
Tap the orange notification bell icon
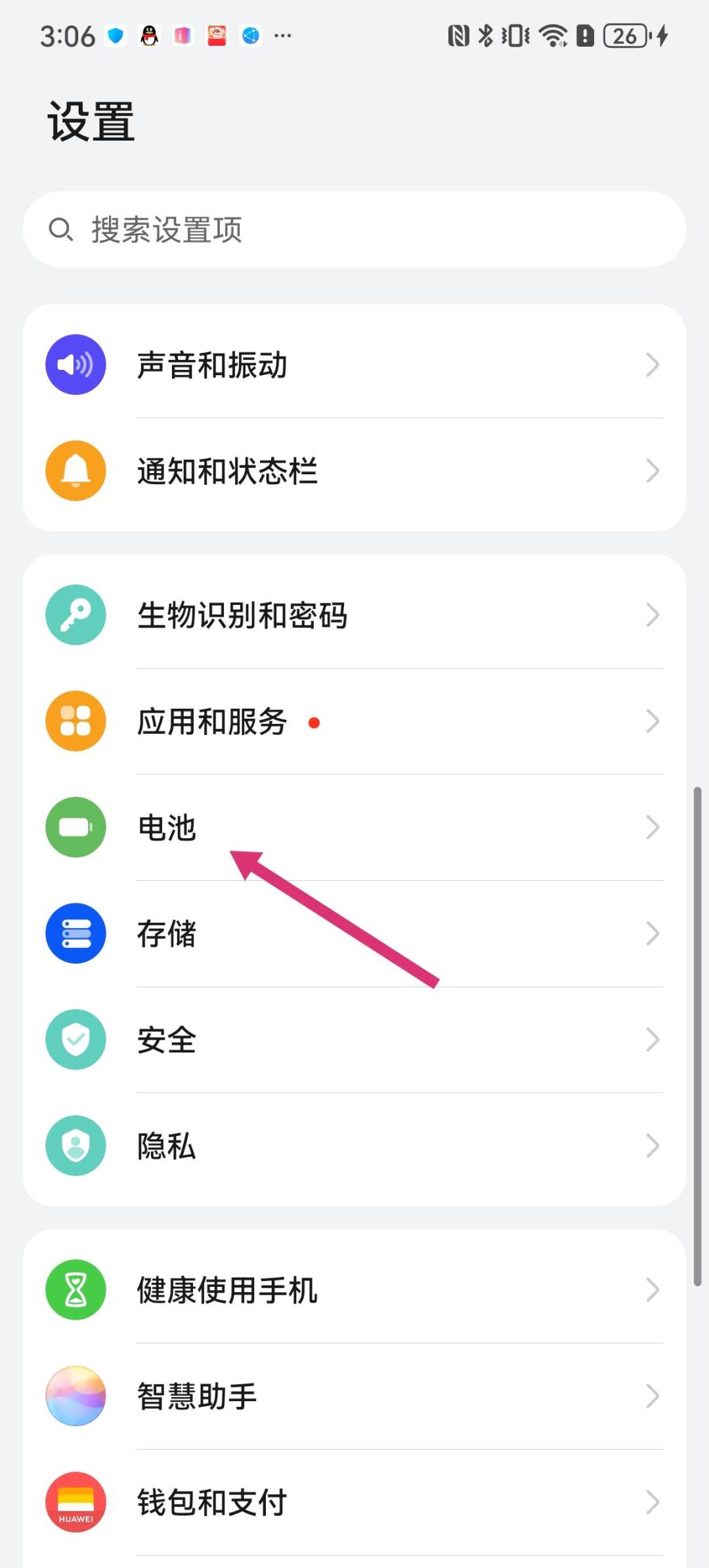pyautogui.click(x=75, y=471)
